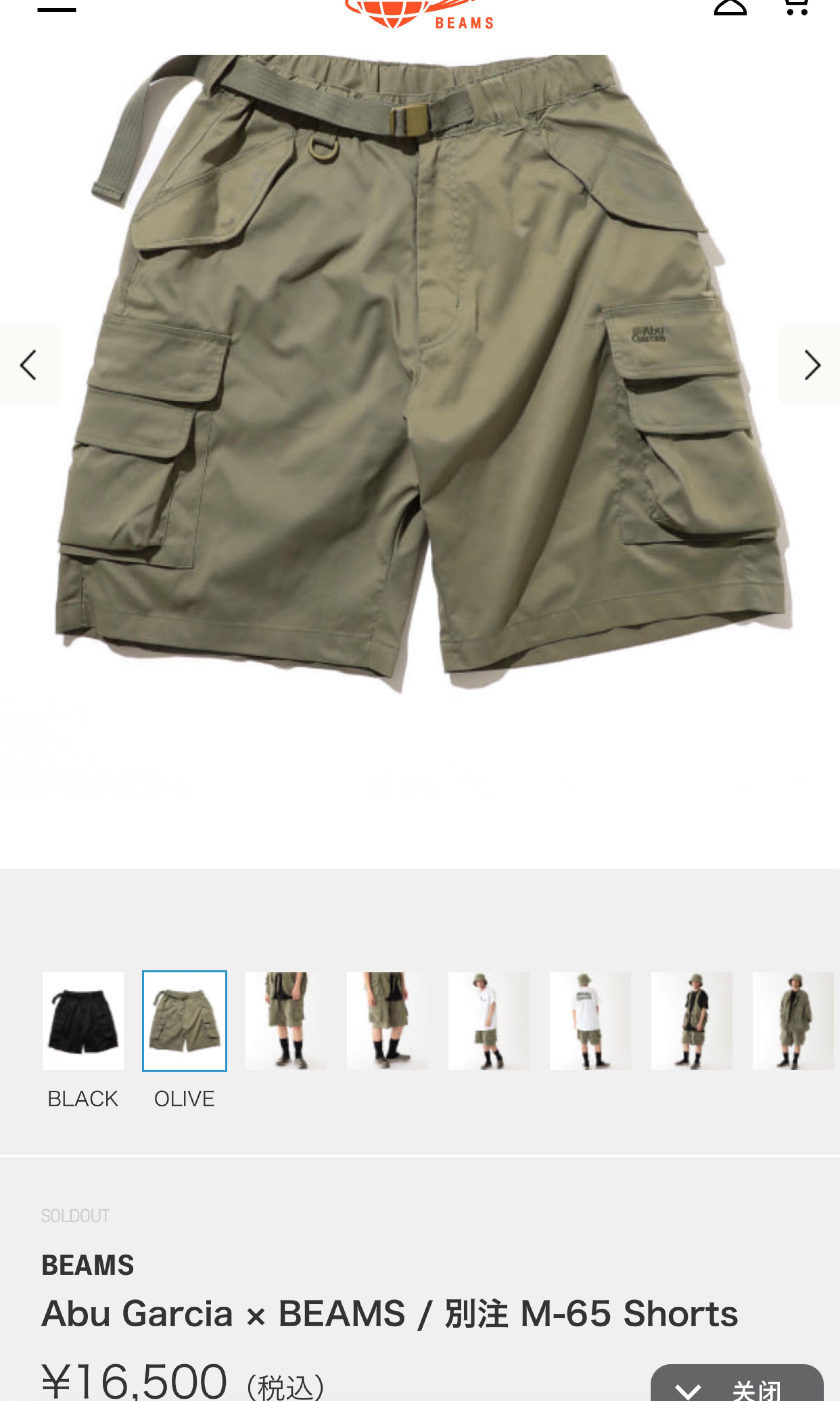Tap the 关闭 close button
The image size is (840, 1401).
[737, 1386]
